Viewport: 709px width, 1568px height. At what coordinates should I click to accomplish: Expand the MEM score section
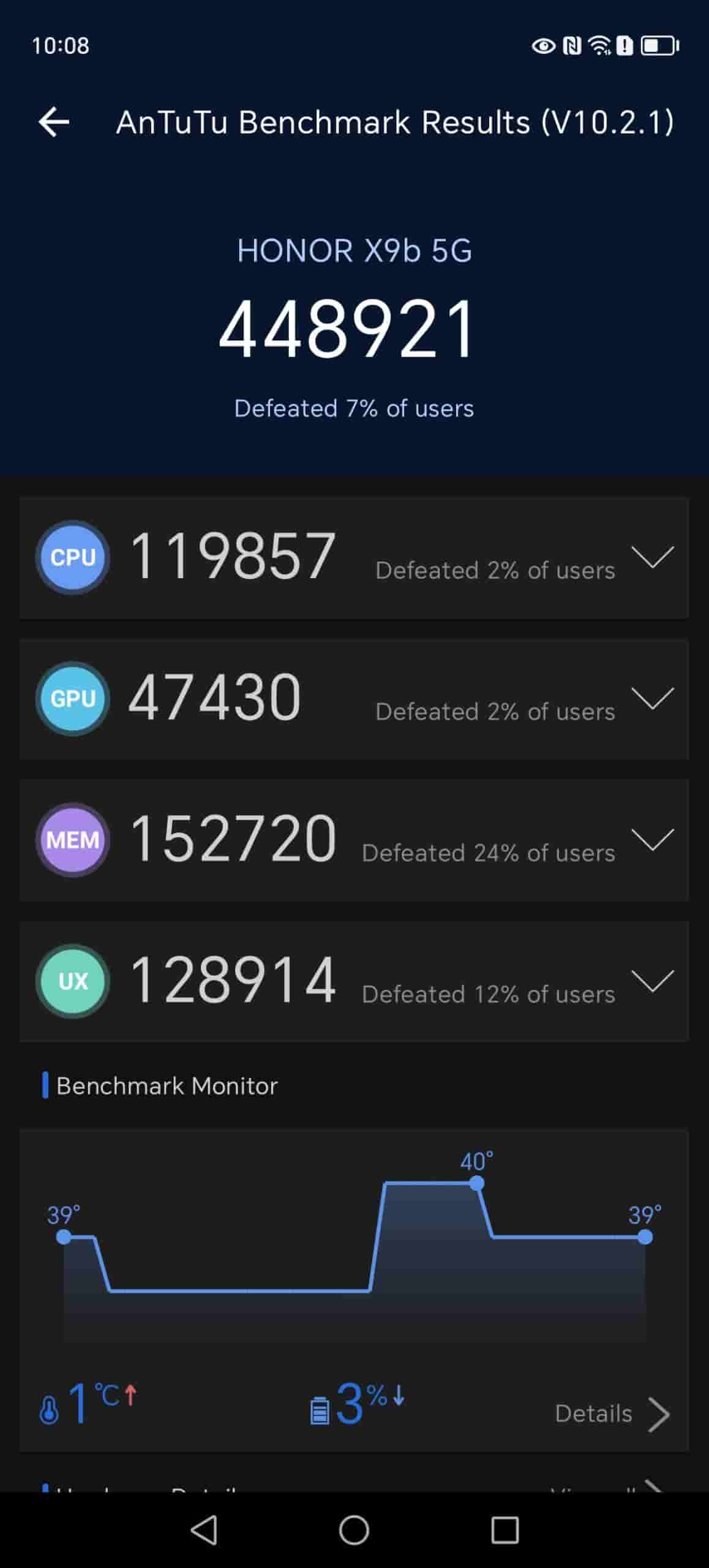(x=653, y=840)
